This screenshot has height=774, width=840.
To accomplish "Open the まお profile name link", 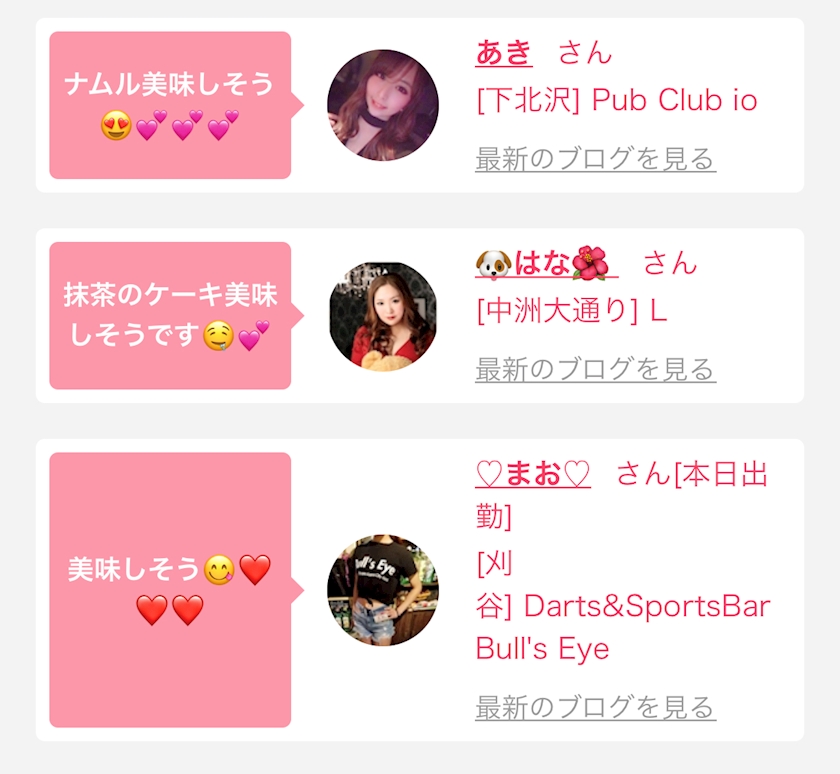I will 533,473.
